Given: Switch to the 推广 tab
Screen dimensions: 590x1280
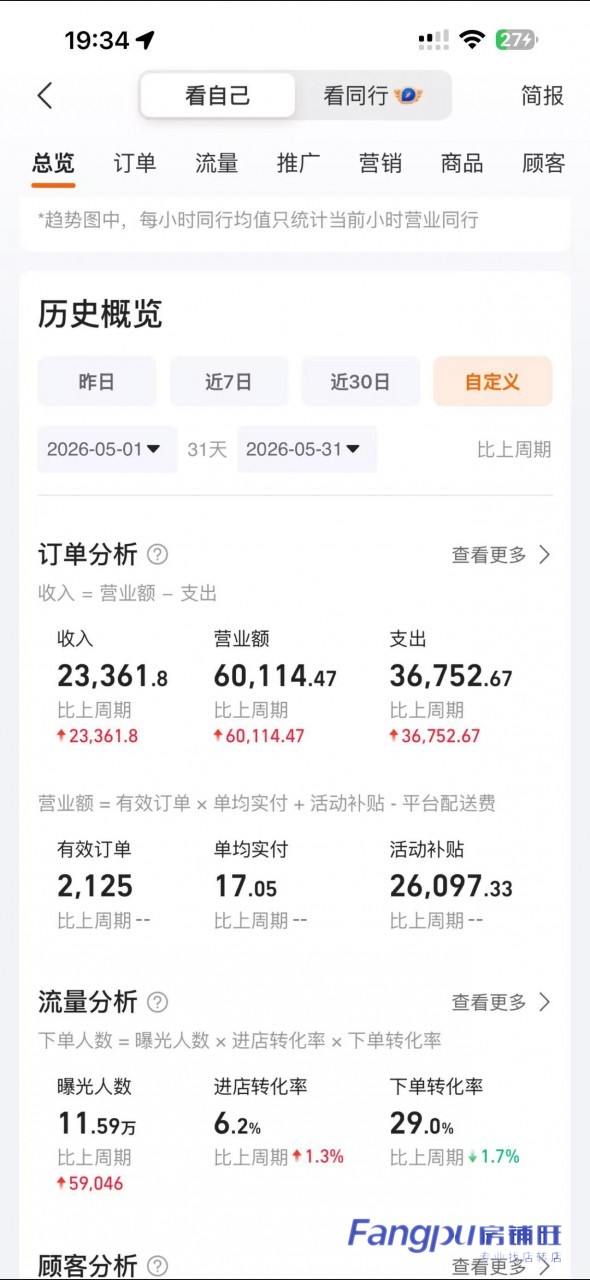Looking at the screenshot, I should click(298, 163).
